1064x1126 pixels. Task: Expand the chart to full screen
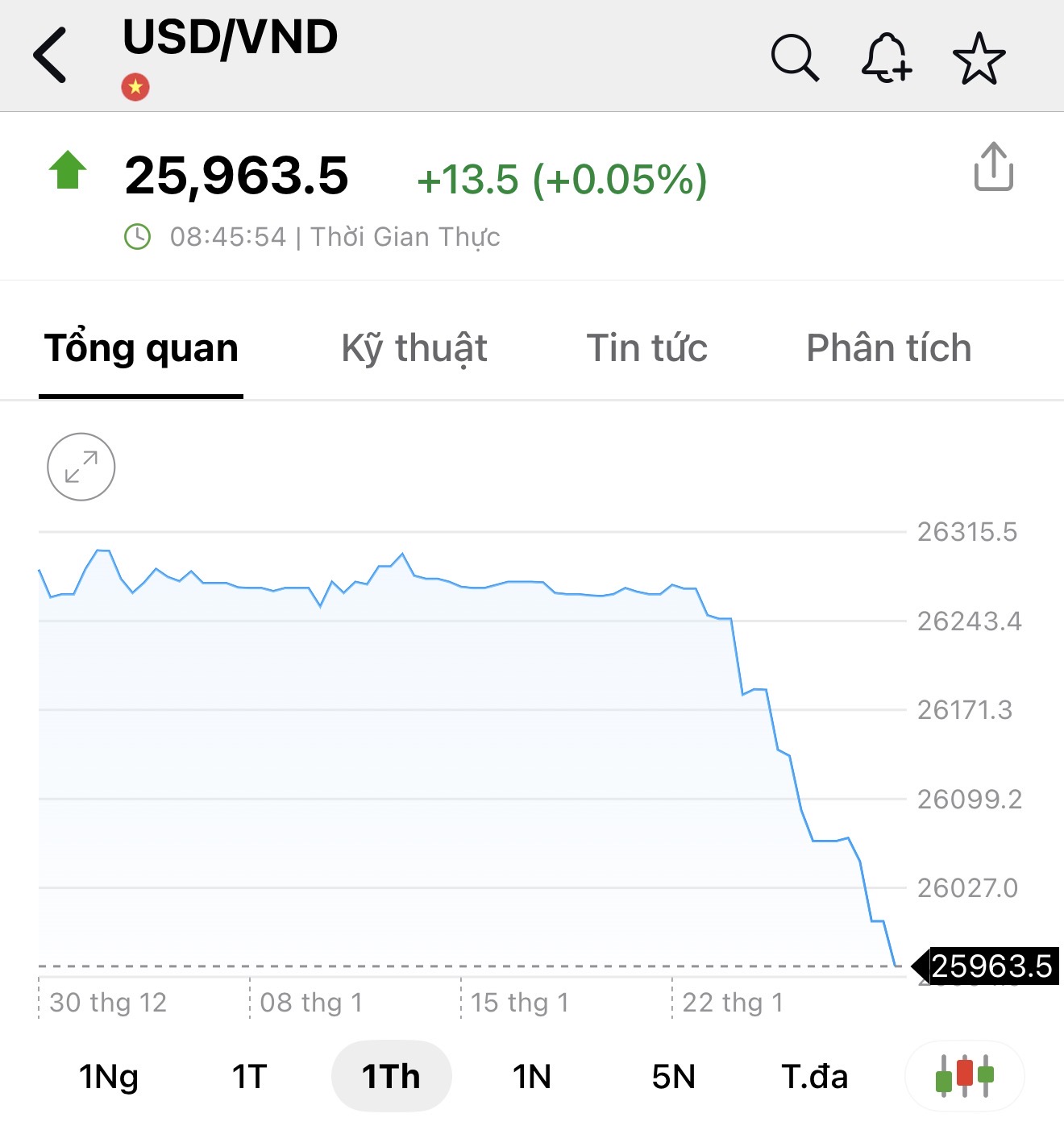coord(81,467)
